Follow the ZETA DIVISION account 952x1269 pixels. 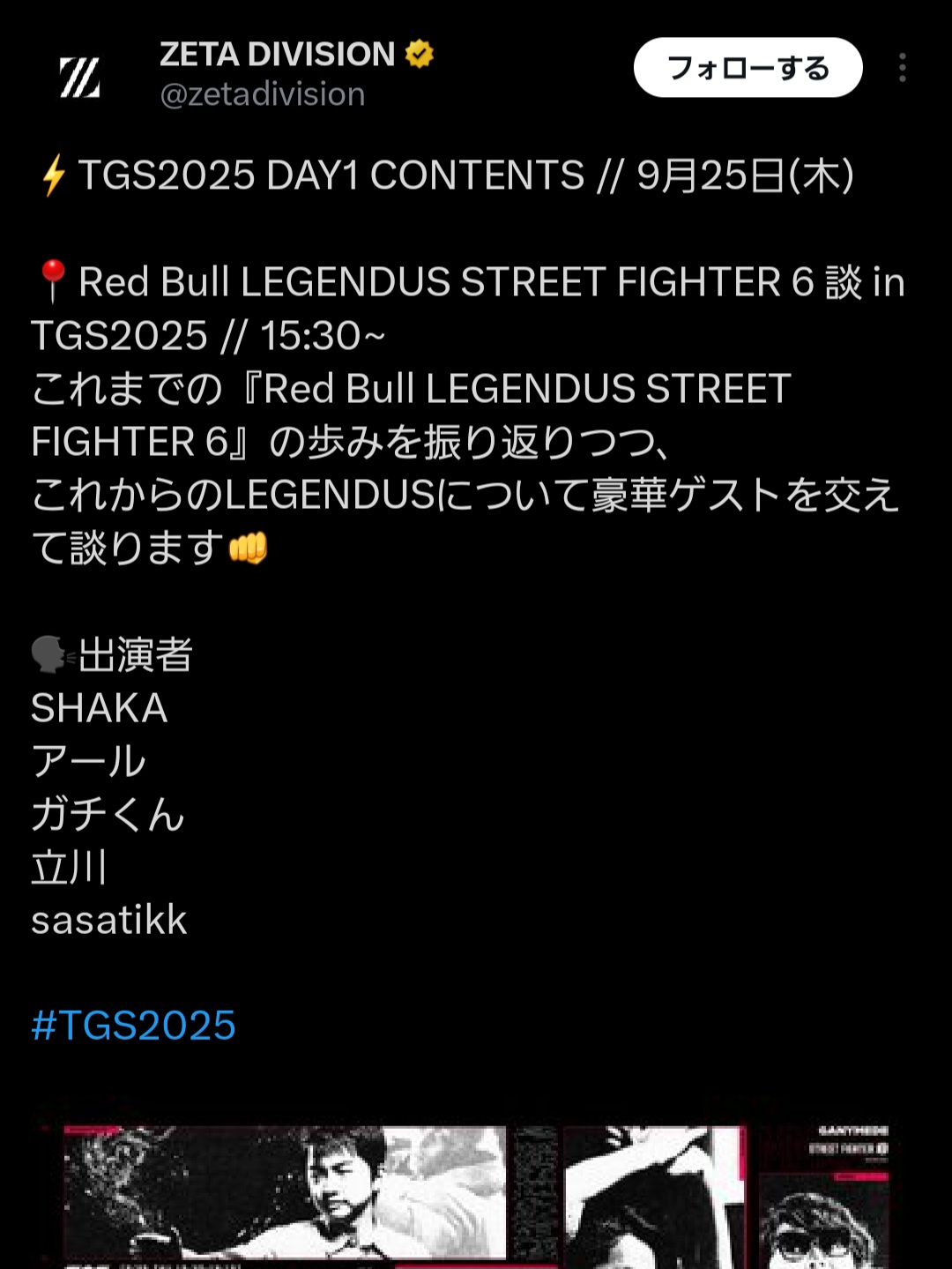tap(747, 68)
